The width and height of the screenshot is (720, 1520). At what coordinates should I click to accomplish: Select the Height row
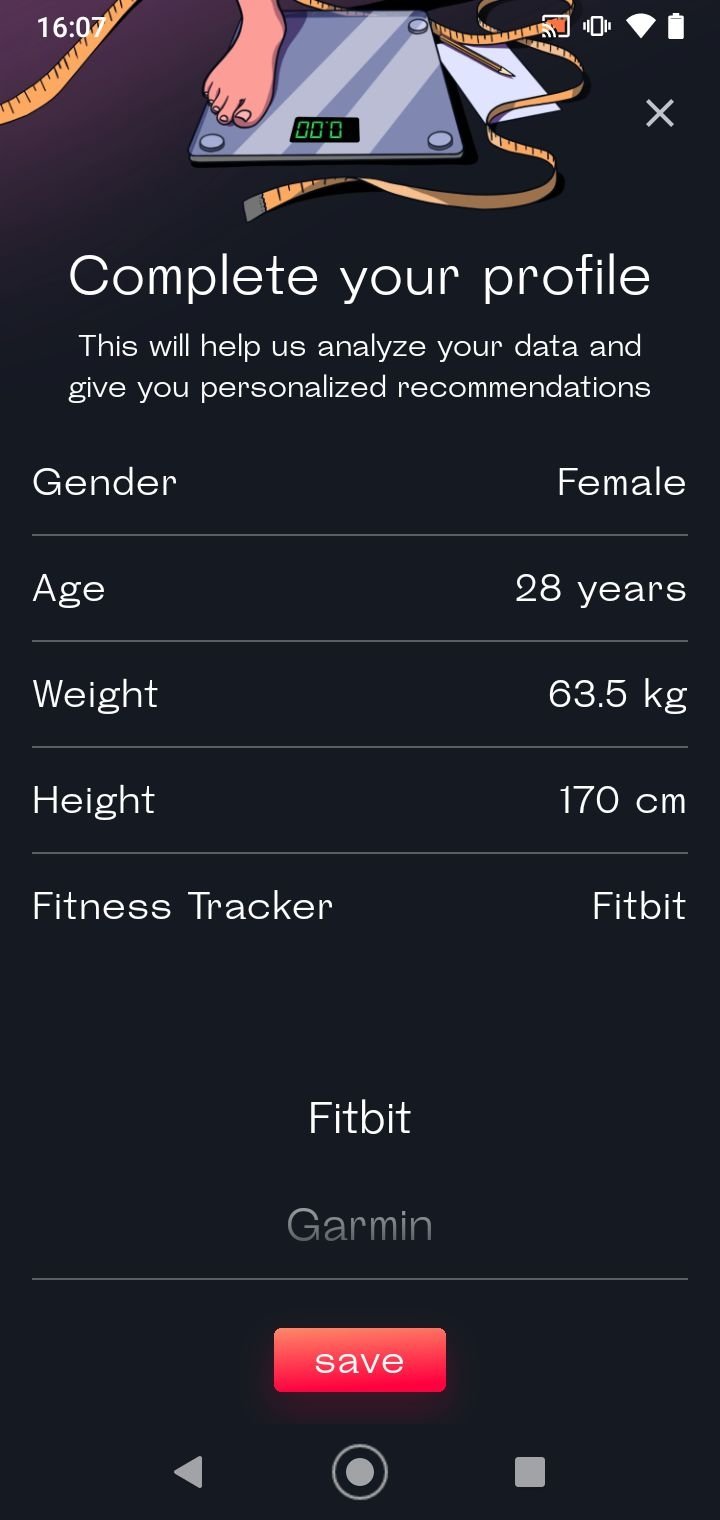[360, 800]
